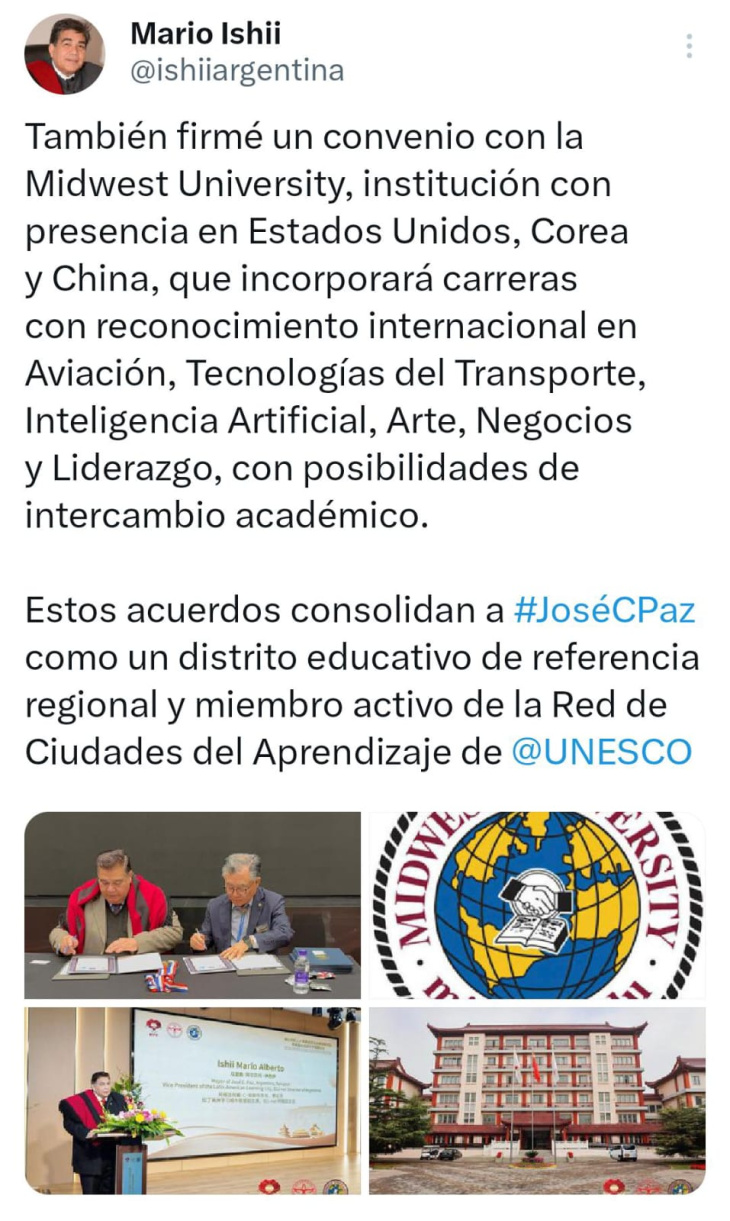The width and height of the screenshot is (730, 1221).
Task: View the photo of the podium speech
Action: point(192,1100)
